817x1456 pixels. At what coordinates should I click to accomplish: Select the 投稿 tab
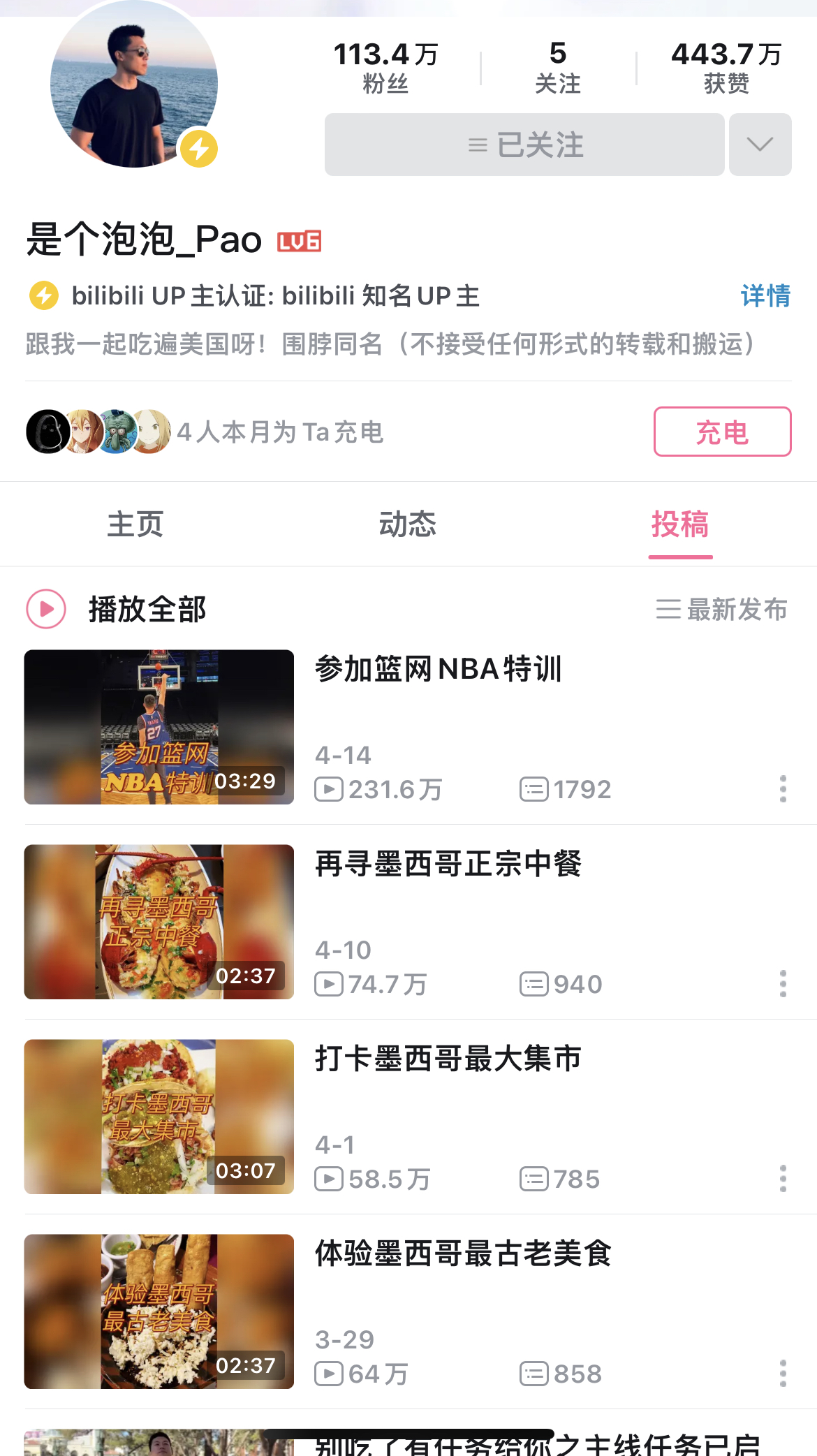680,524
